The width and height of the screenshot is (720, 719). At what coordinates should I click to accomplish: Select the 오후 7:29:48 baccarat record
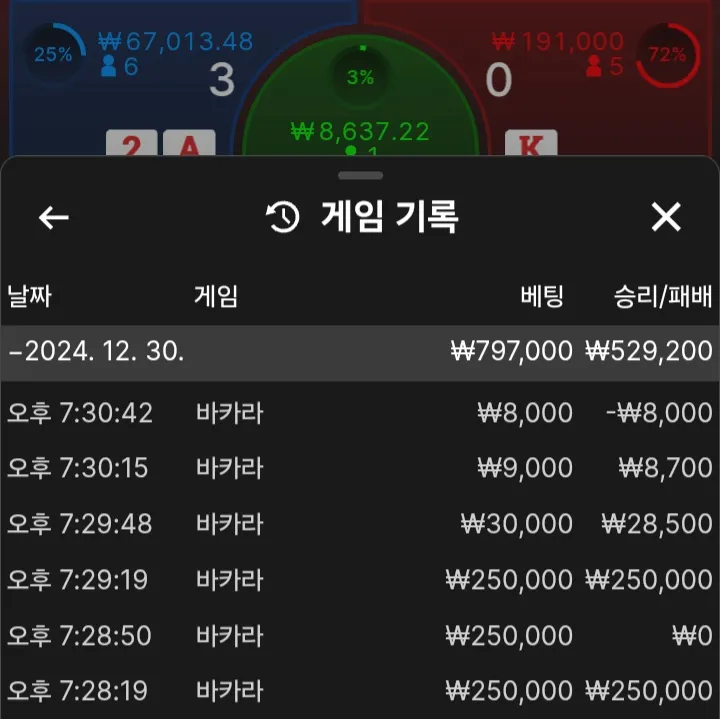[x=360, y=524]
